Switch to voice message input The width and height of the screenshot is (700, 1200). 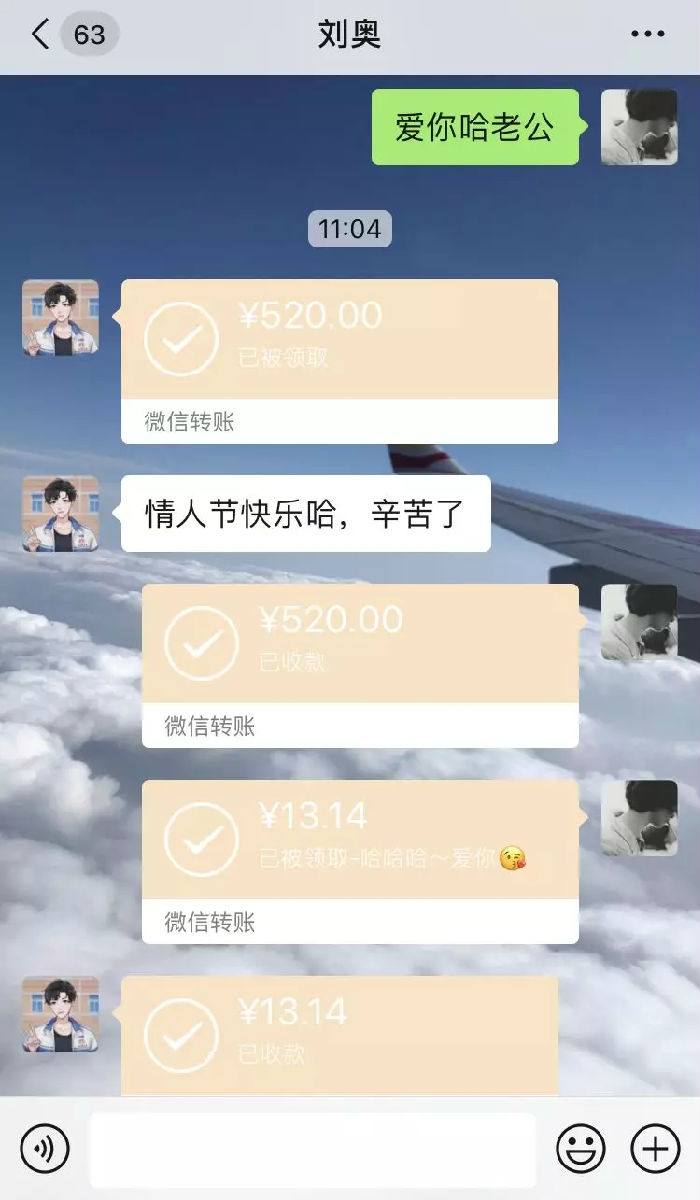pyautogui.click(x=45, y=1148)
